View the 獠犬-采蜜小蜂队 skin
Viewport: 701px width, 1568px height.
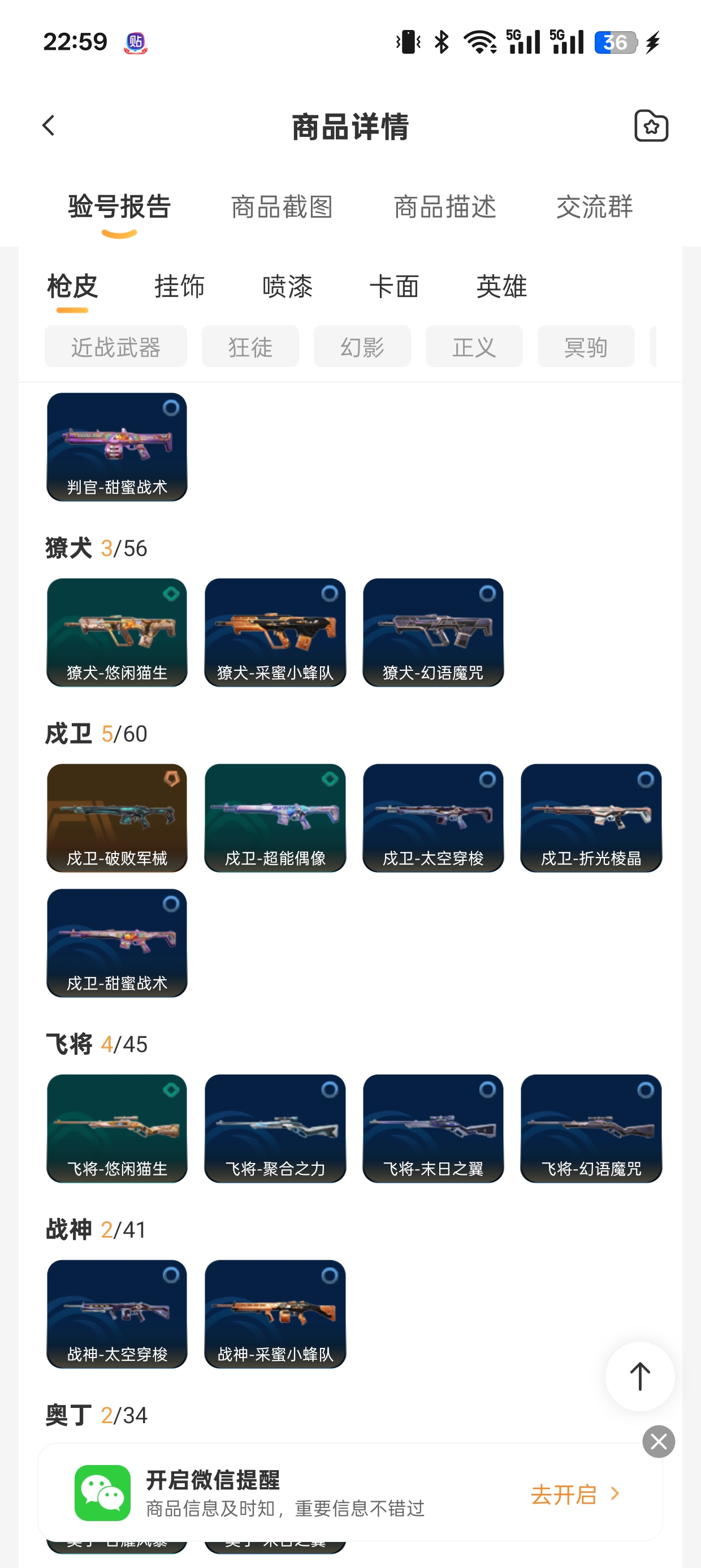pos(275,632)
